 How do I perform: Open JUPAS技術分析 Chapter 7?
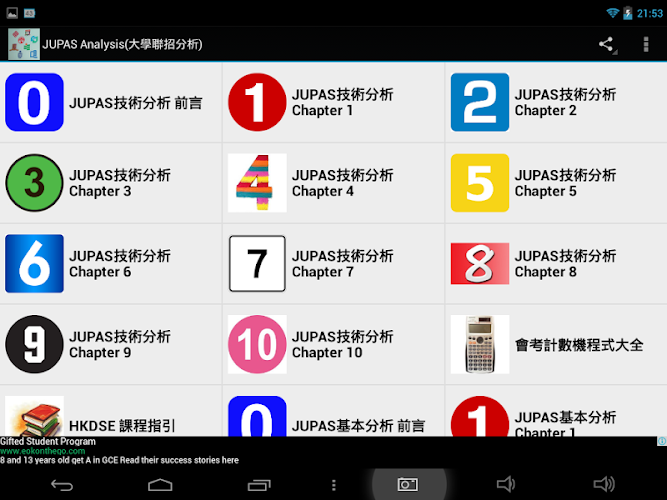[333, 264]
